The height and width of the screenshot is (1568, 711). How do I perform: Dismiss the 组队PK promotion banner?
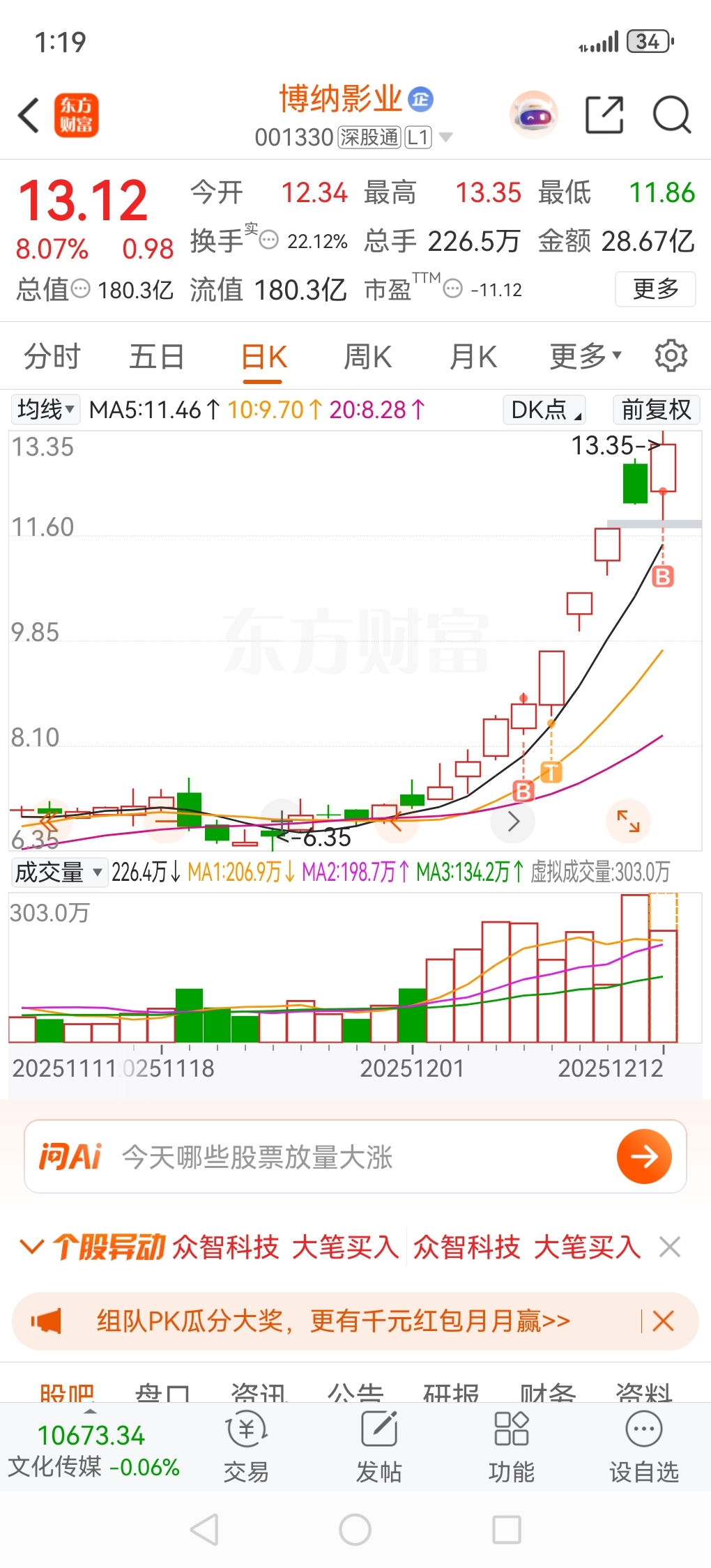[663, 1321]
